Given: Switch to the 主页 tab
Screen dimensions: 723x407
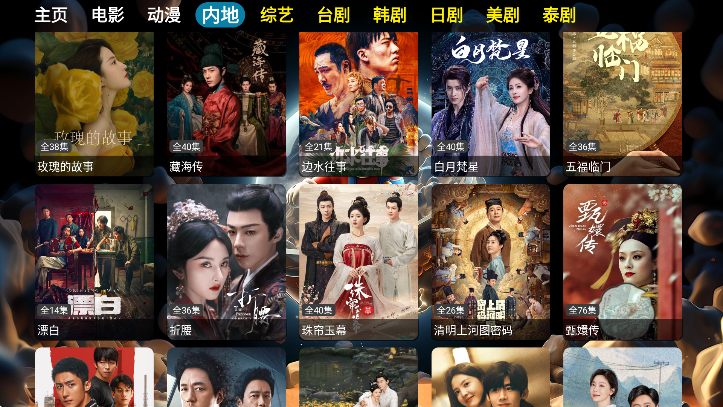Looking at the screenshot, I should [51, 15].
